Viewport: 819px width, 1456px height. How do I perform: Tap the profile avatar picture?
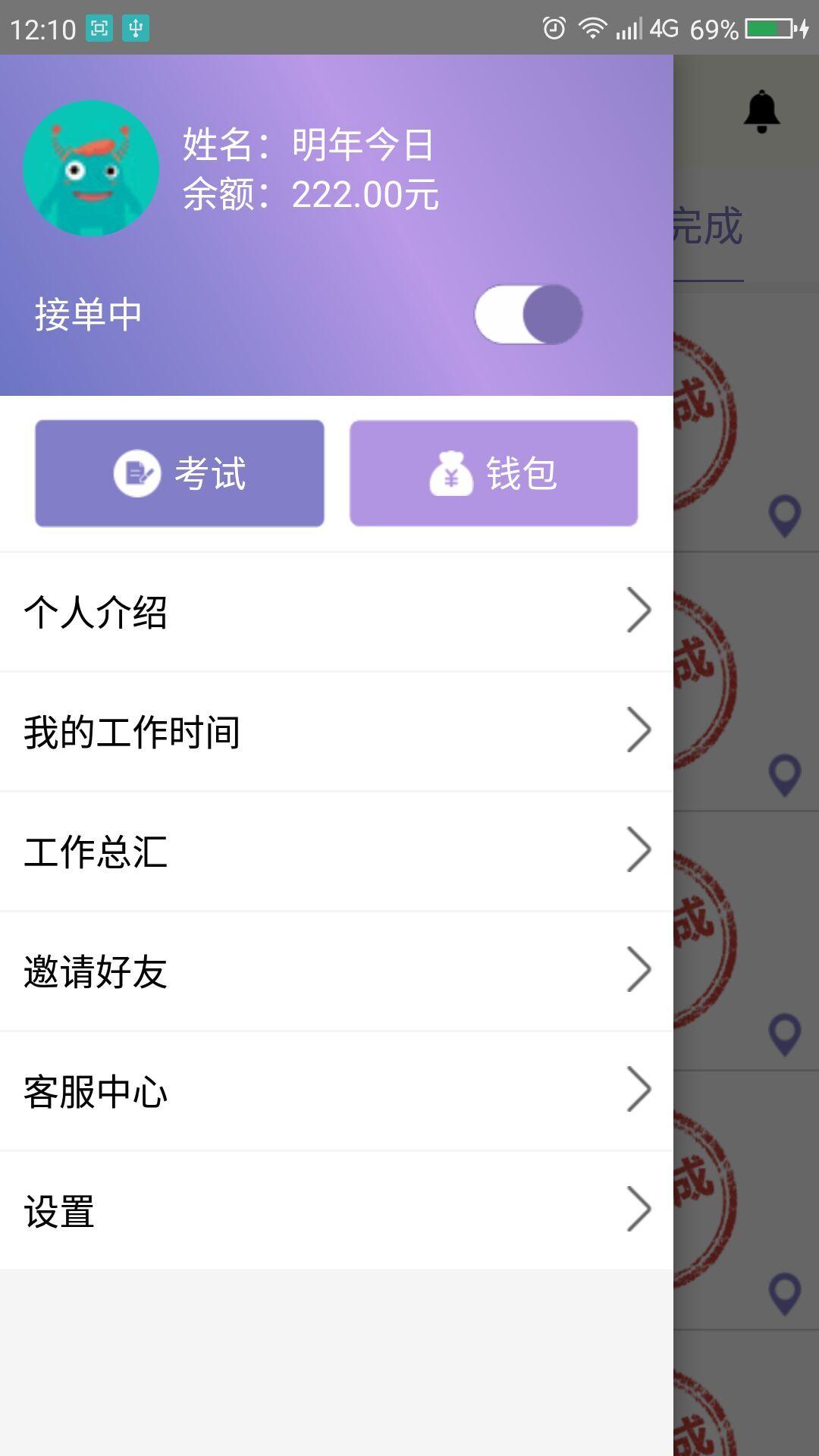coord(91,168)
